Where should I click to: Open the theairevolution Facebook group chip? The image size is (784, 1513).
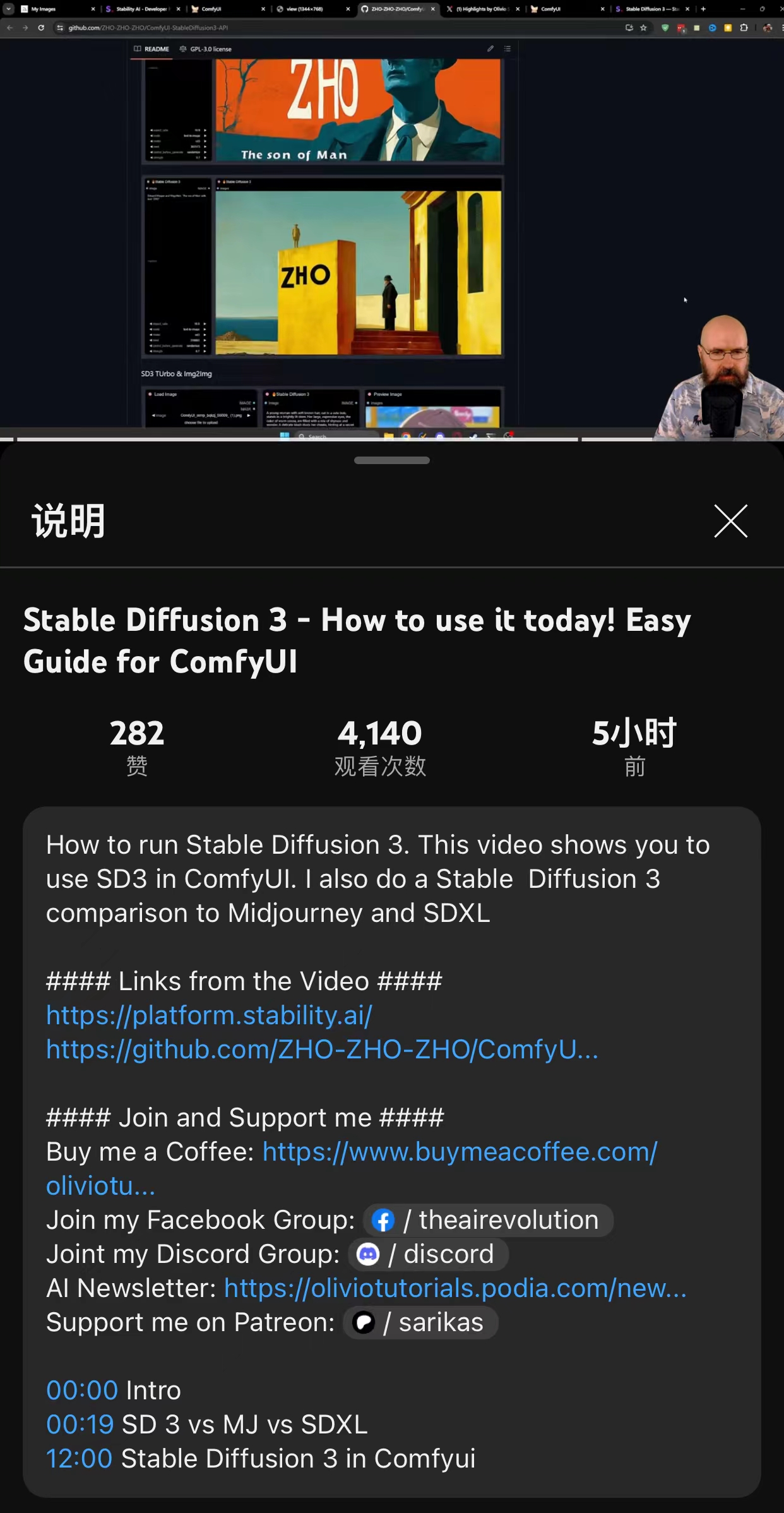click(x=488, y=1220)
